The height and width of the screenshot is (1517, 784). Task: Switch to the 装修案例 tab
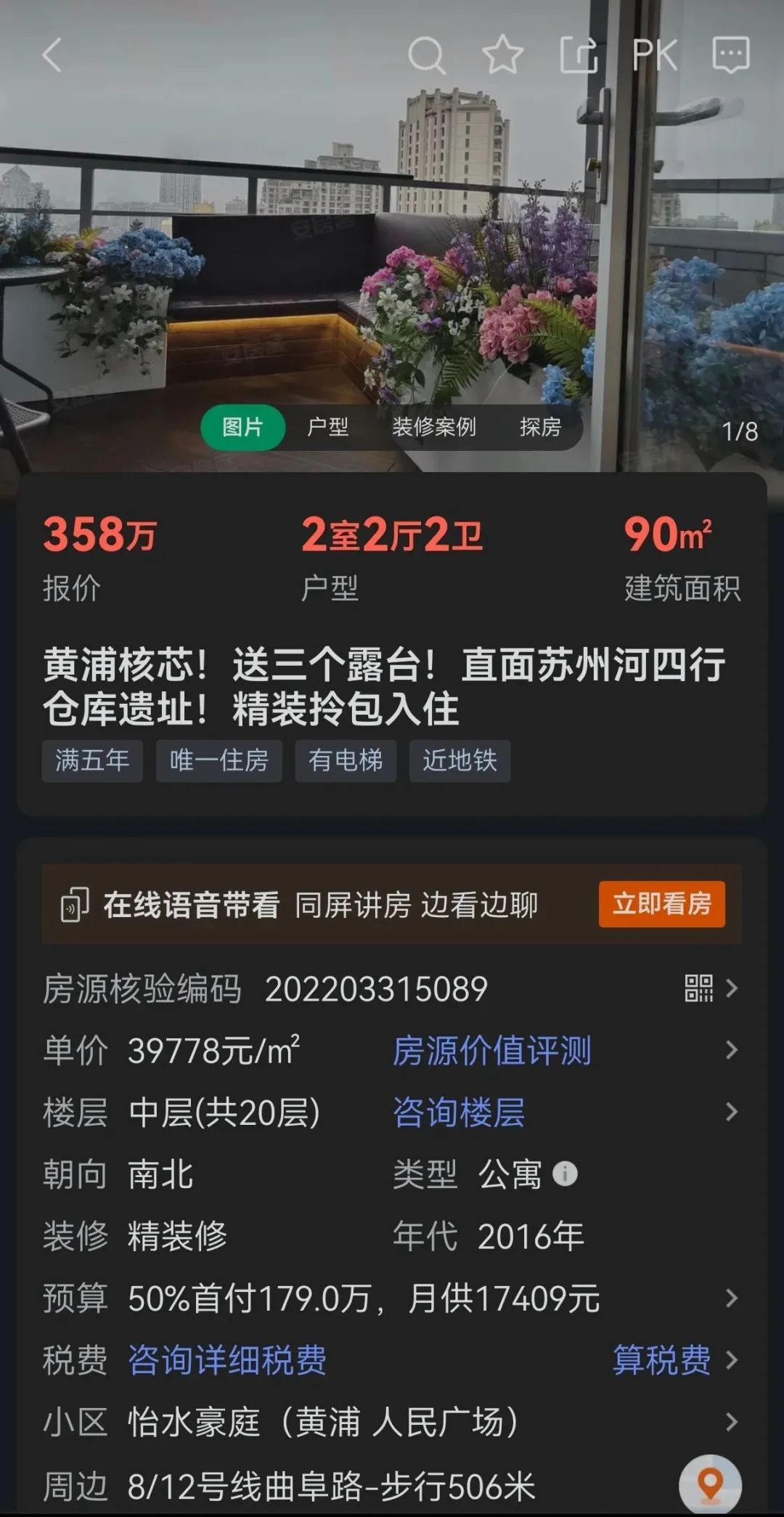coord(434,427)
